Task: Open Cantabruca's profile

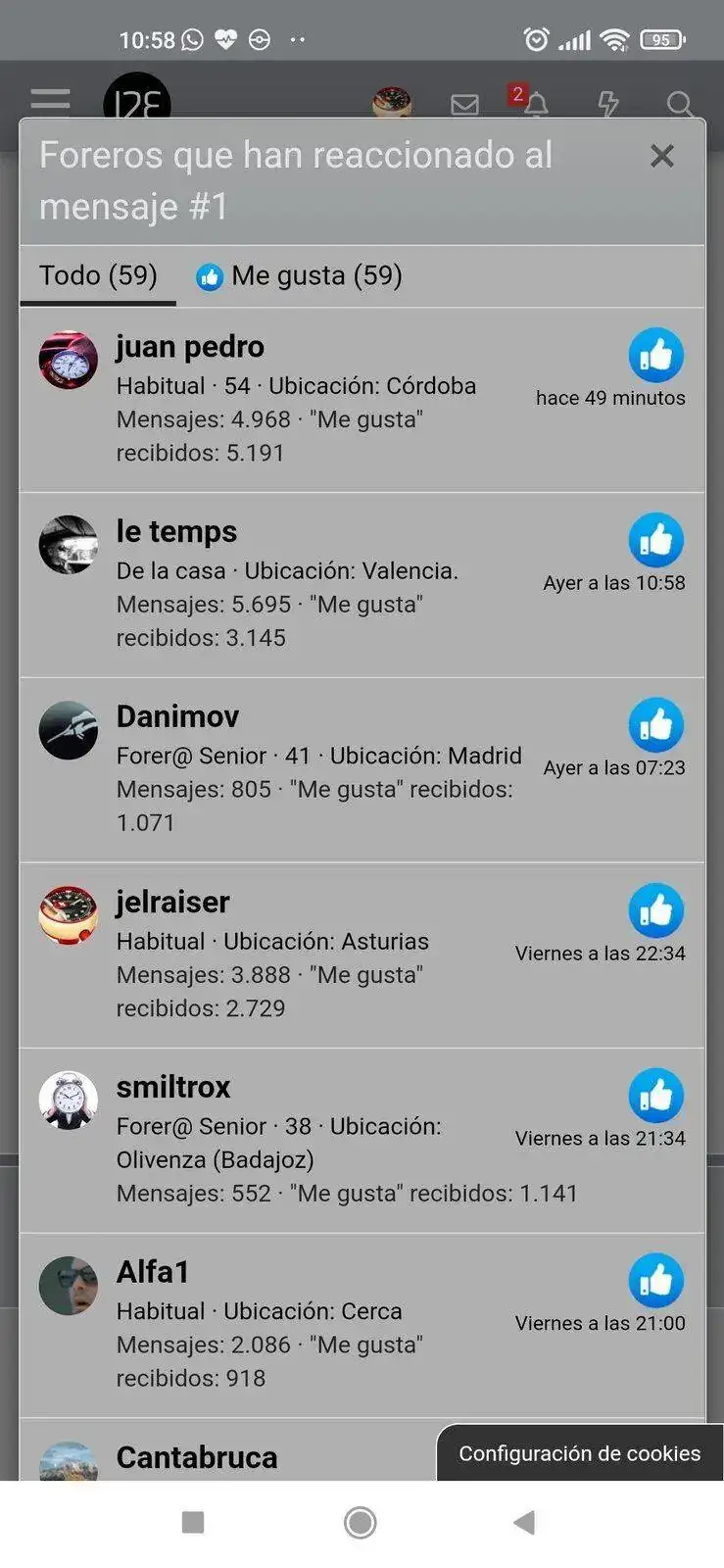Action: 197,1458
